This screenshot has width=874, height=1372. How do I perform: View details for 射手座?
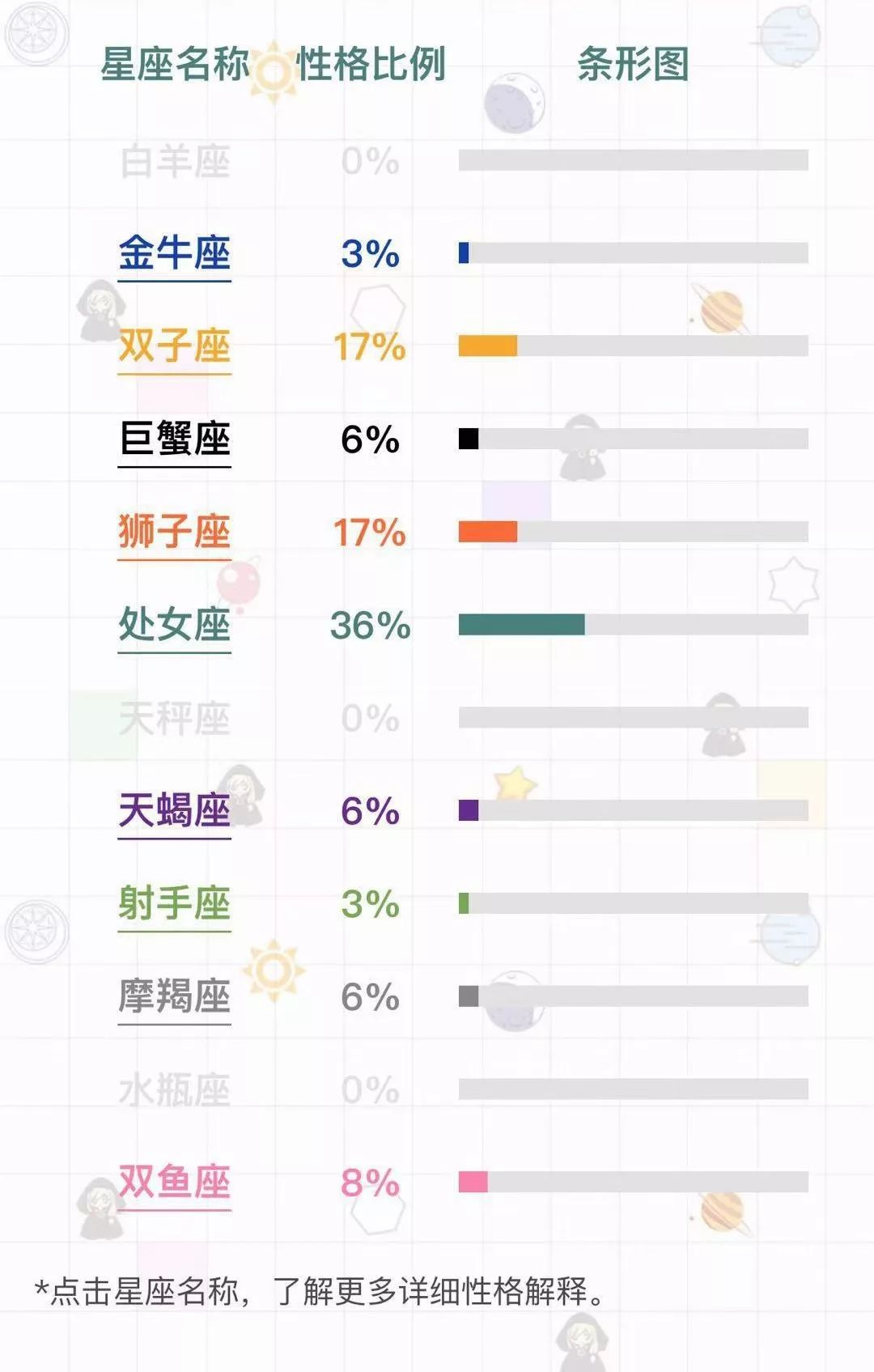pos(175,903)
